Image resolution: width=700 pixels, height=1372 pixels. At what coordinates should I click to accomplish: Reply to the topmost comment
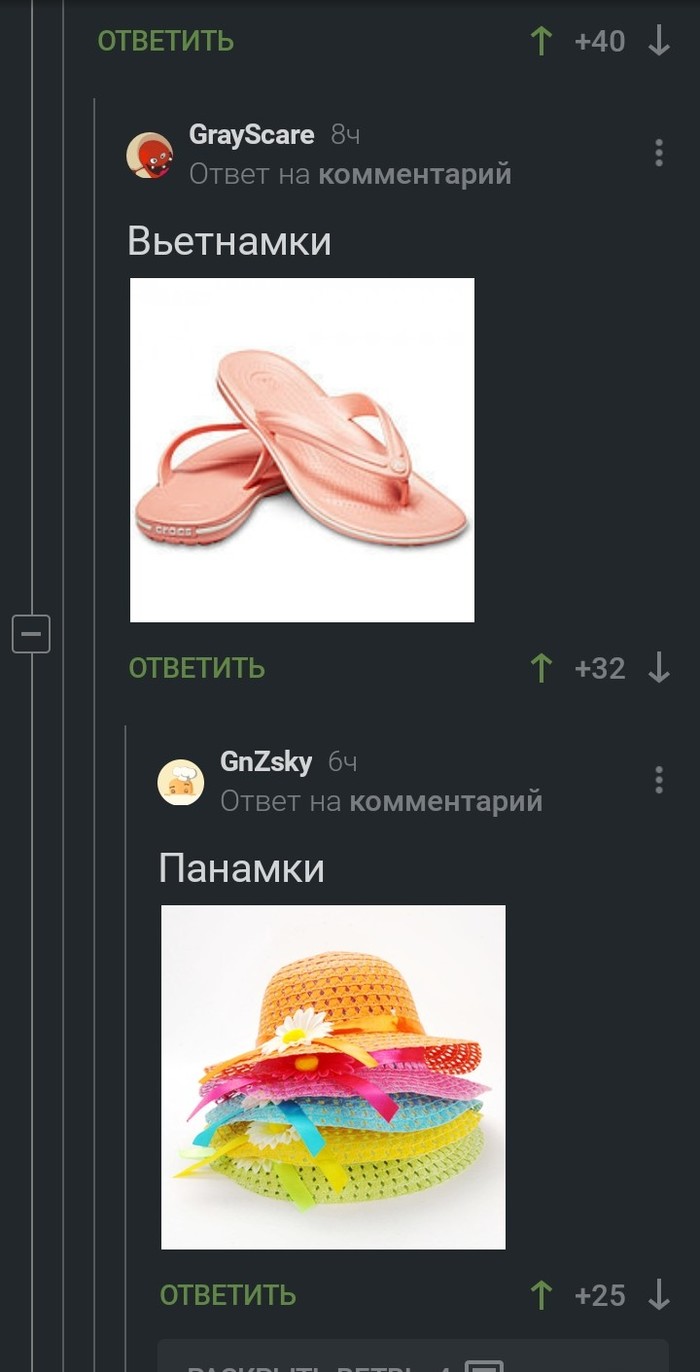coord(166,42)
